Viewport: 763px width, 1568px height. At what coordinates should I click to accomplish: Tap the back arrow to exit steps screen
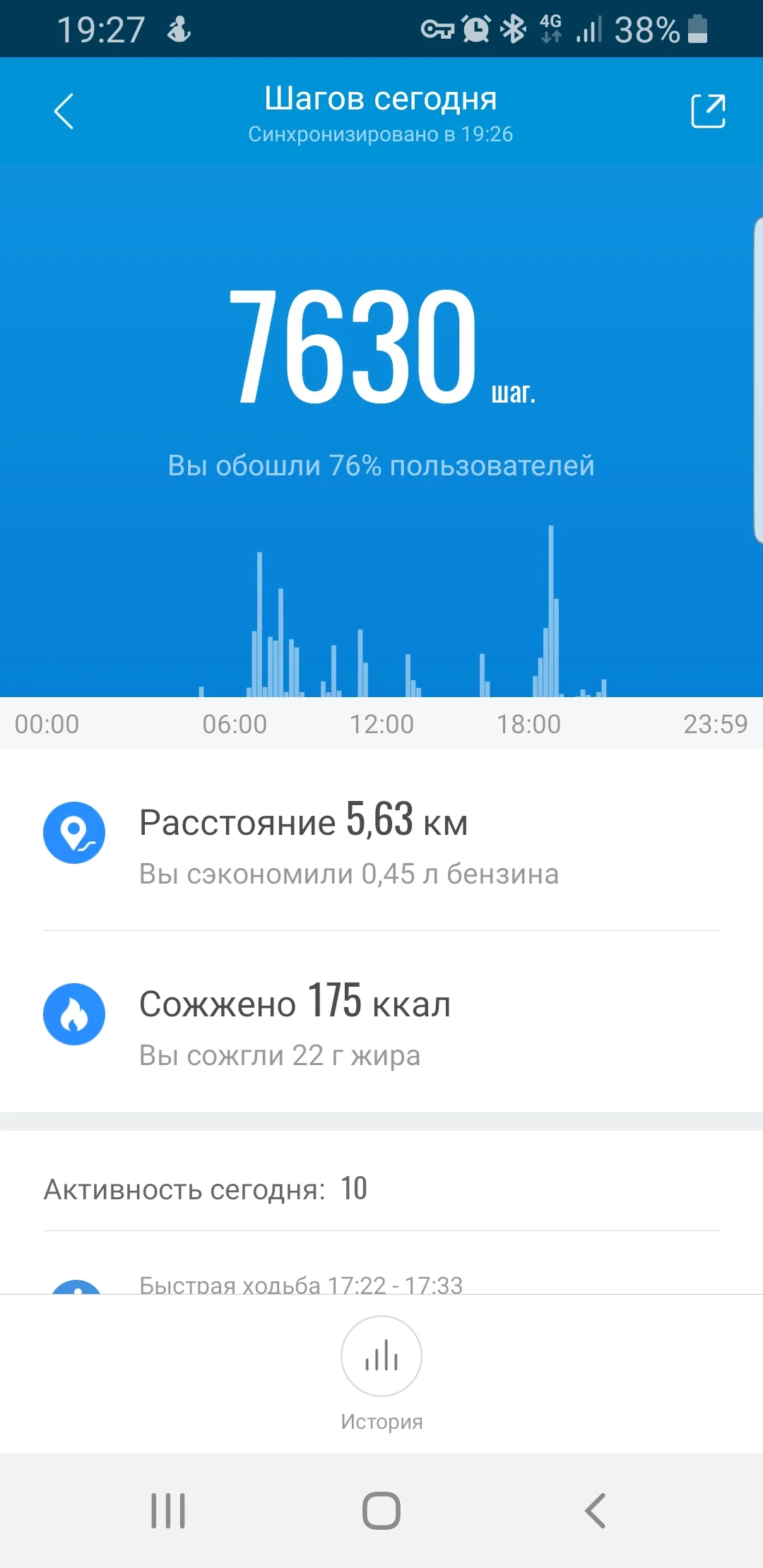pos(64,110)
